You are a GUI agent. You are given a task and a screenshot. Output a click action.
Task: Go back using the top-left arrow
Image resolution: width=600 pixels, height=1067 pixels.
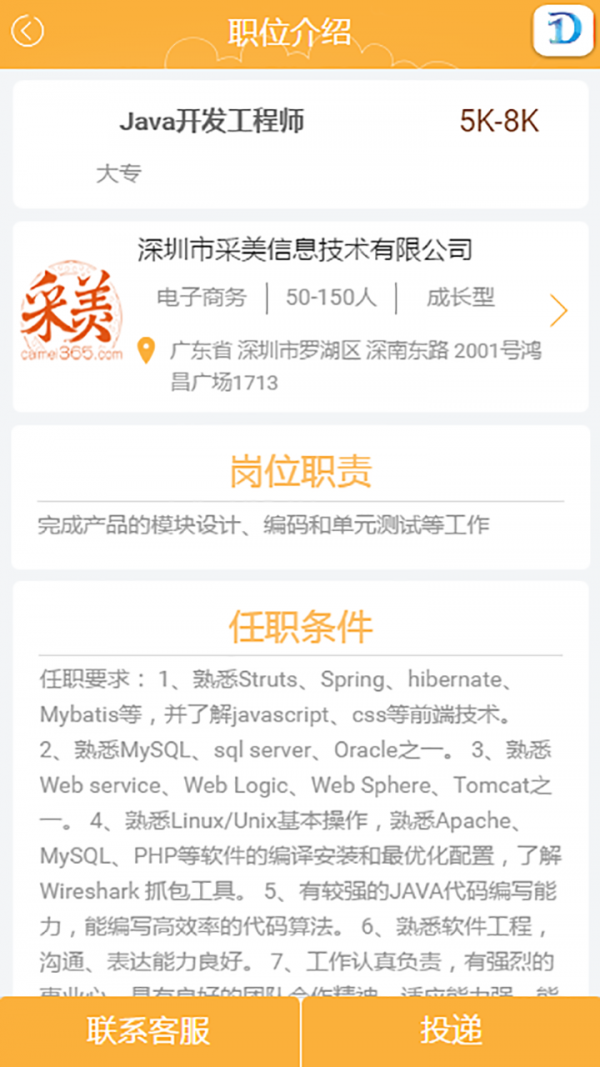click(x=28, y=32)
